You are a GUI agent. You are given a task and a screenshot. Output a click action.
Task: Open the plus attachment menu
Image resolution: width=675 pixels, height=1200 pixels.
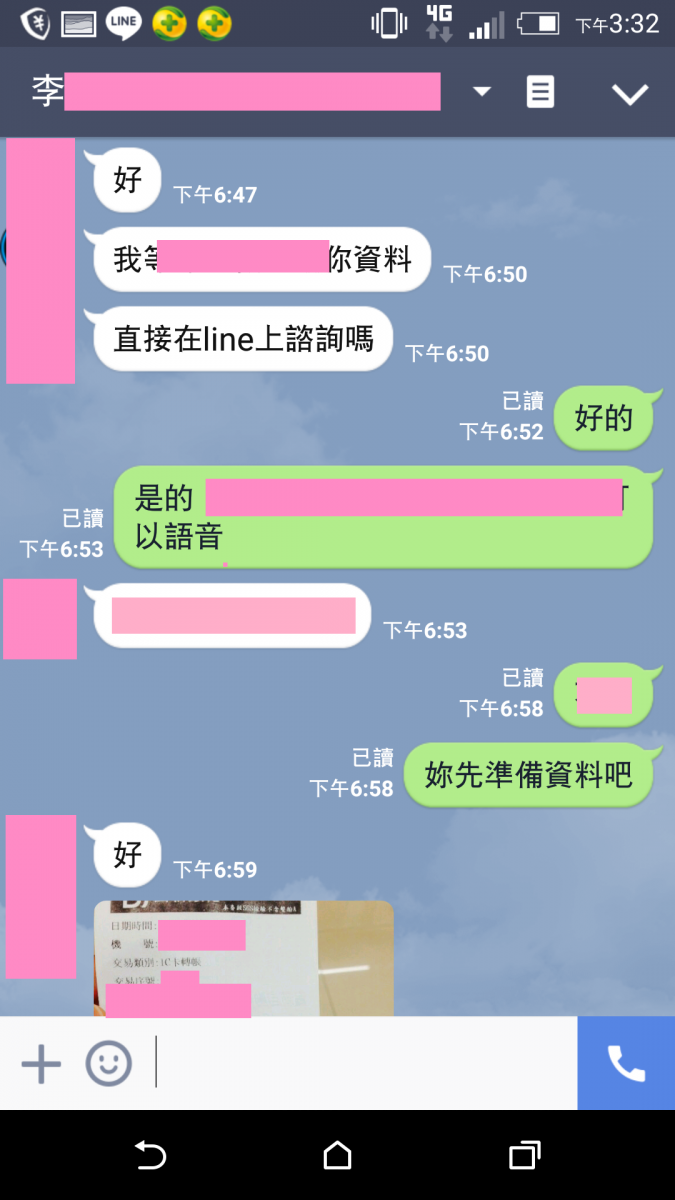(41, 1064)
